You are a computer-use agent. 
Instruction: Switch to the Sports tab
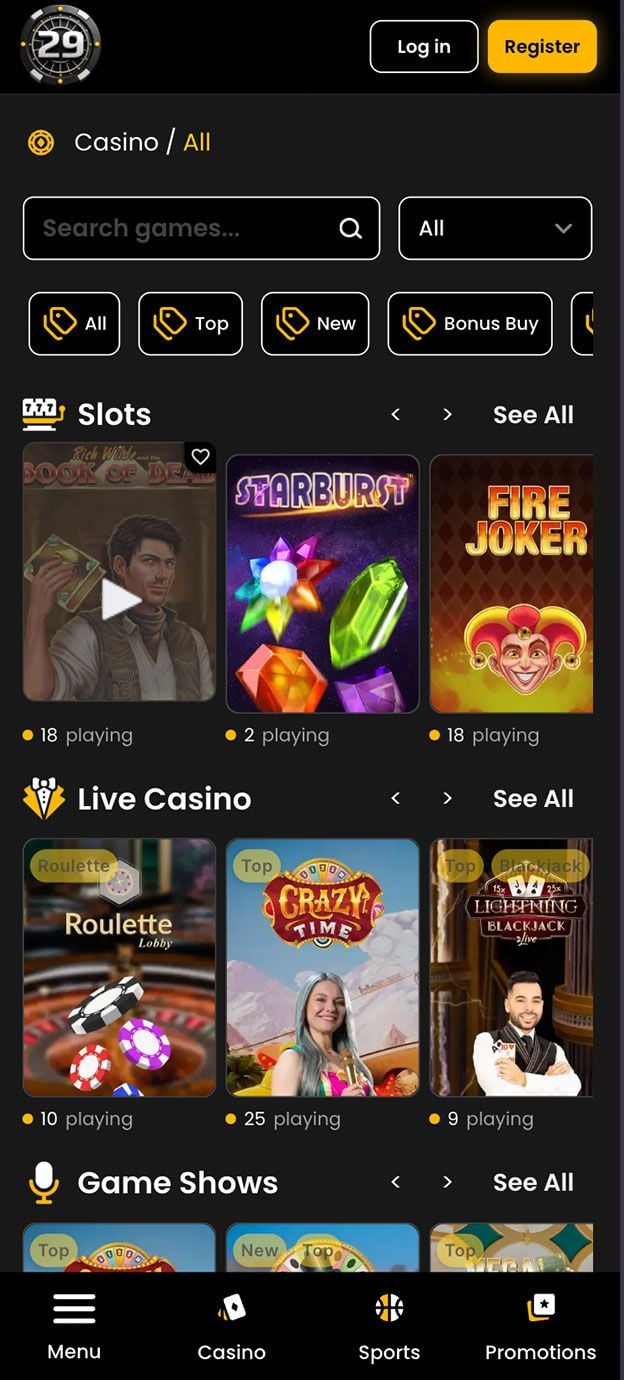pyautogui.click(x=389, y=1326)
